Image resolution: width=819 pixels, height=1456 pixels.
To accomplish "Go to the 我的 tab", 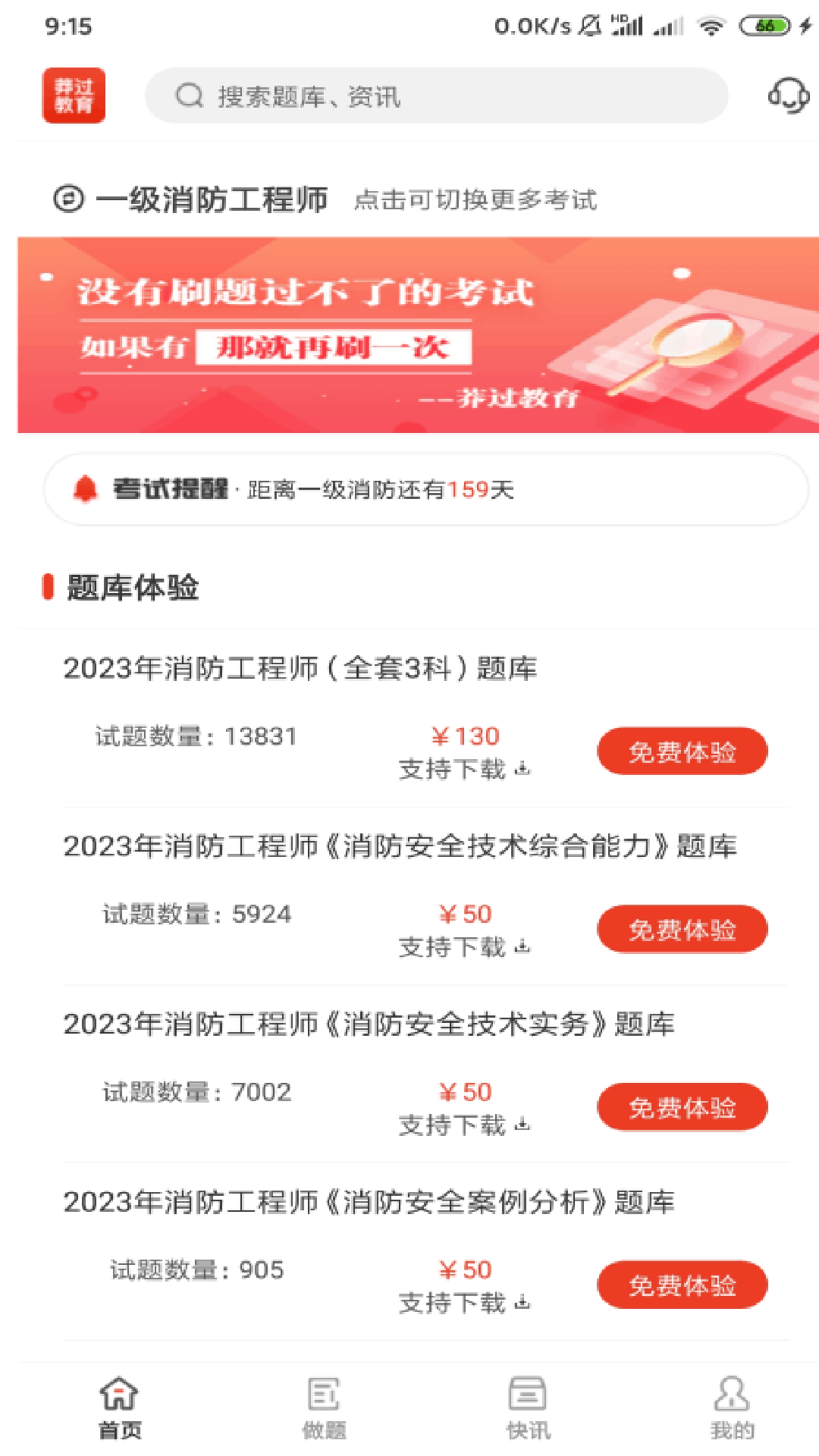I will click(x=732, y=1407).
